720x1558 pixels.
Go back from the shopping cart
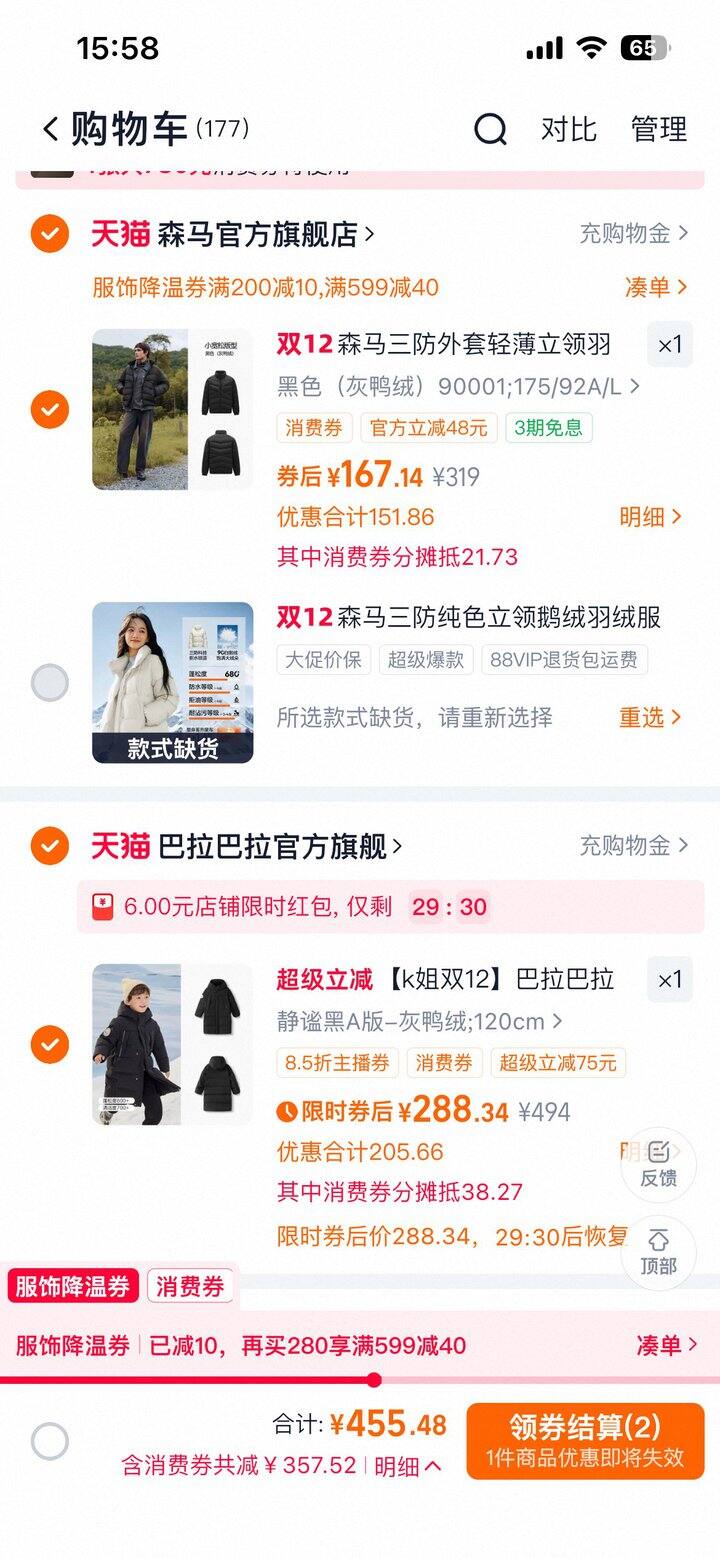tap(50, 129)
